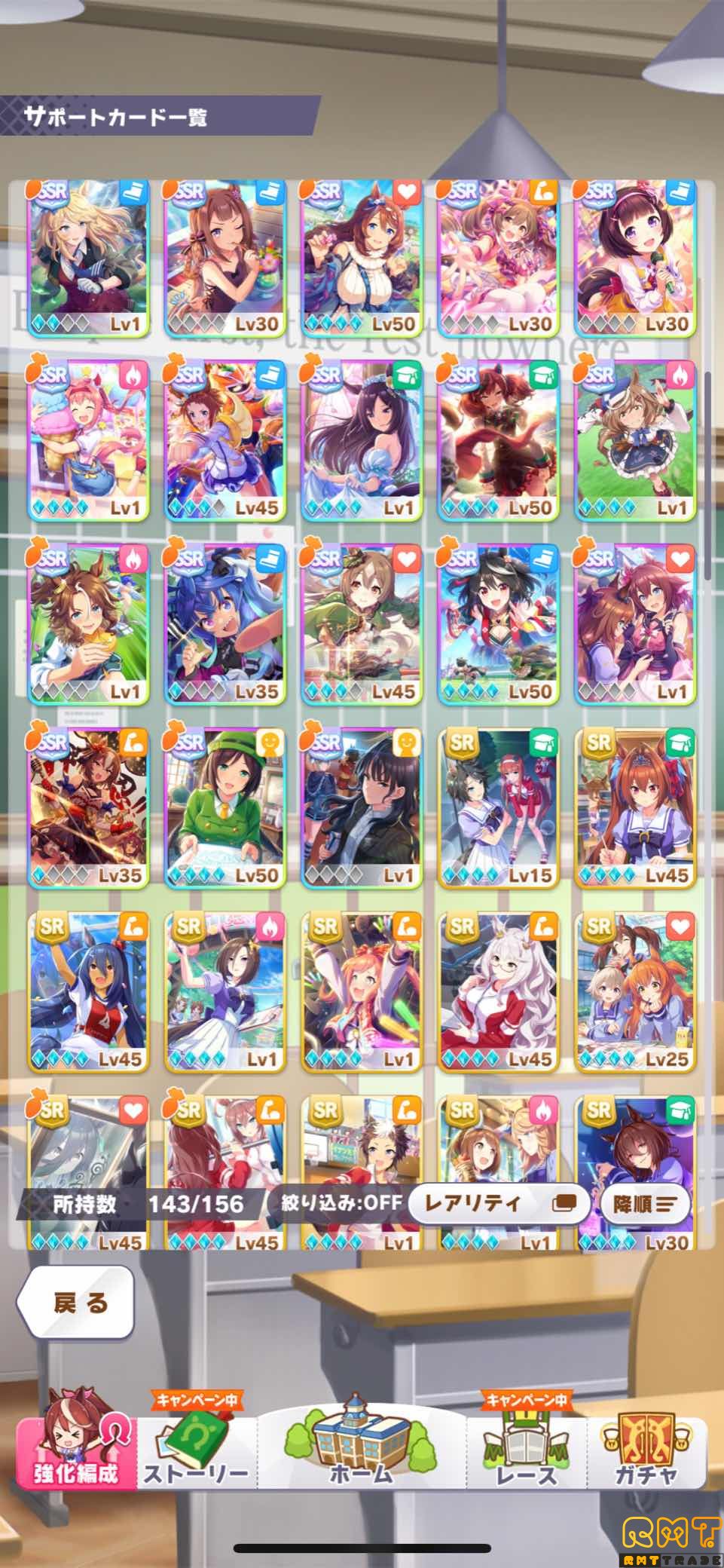Image resolution: width=724 pixels, height=1568 pixels.
Task: Open SSR black-haired red-eyed girl Lv50 card
Action: pos(499,623)
